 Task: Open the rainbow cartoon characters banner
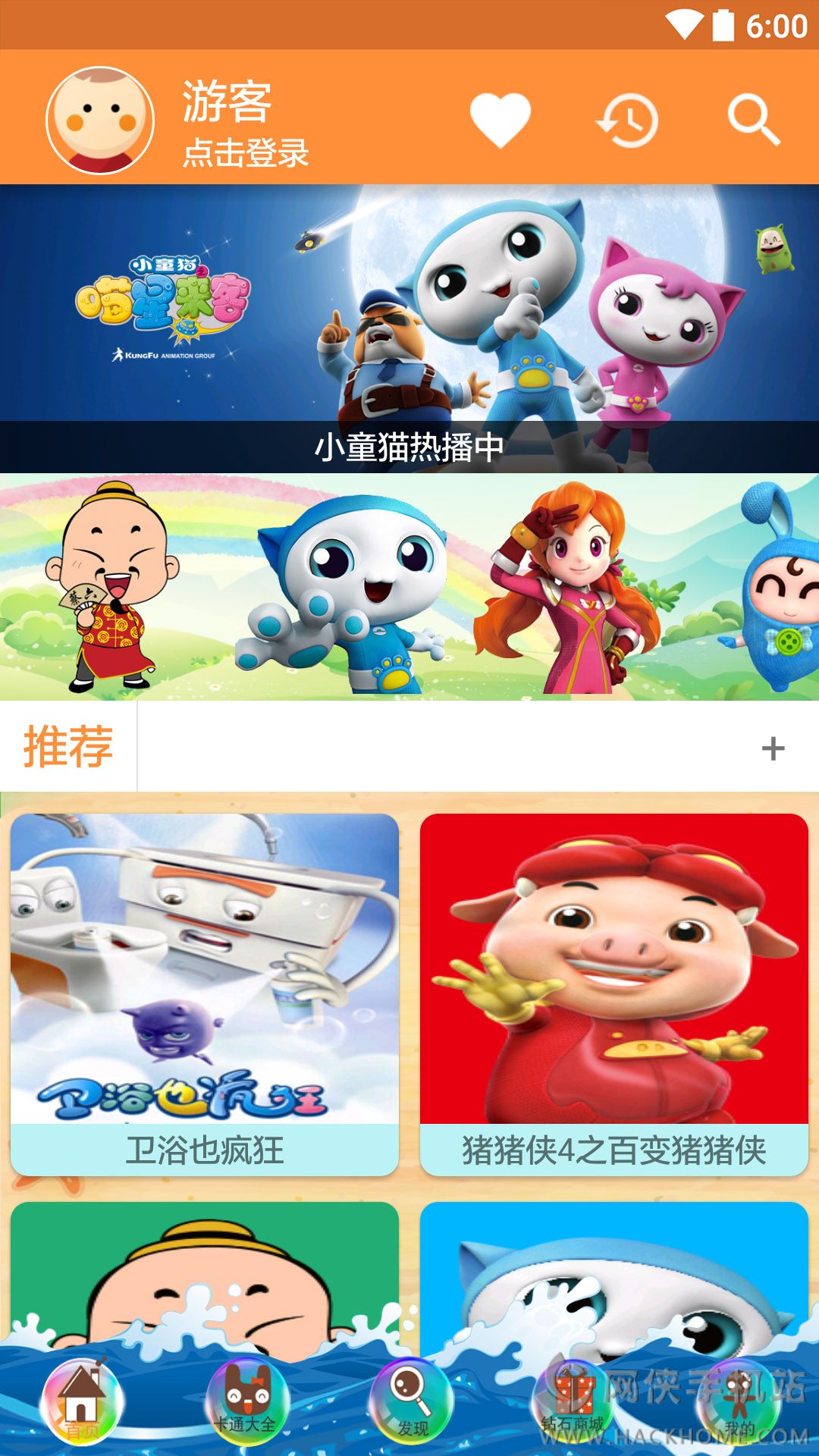tap(409, 586)
